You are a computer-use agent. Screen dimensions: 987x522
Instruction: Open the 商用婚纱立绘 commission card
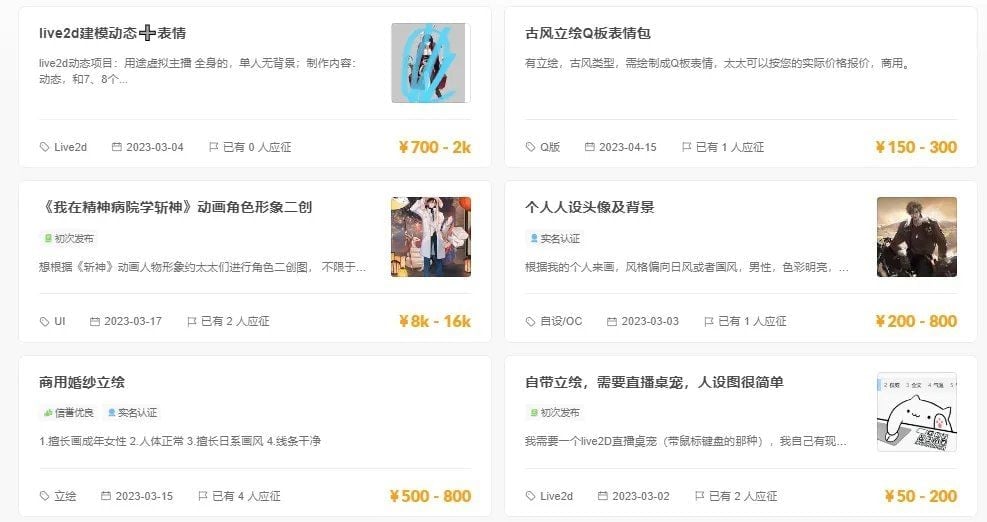pyautogui.click(x=82, y=382)
